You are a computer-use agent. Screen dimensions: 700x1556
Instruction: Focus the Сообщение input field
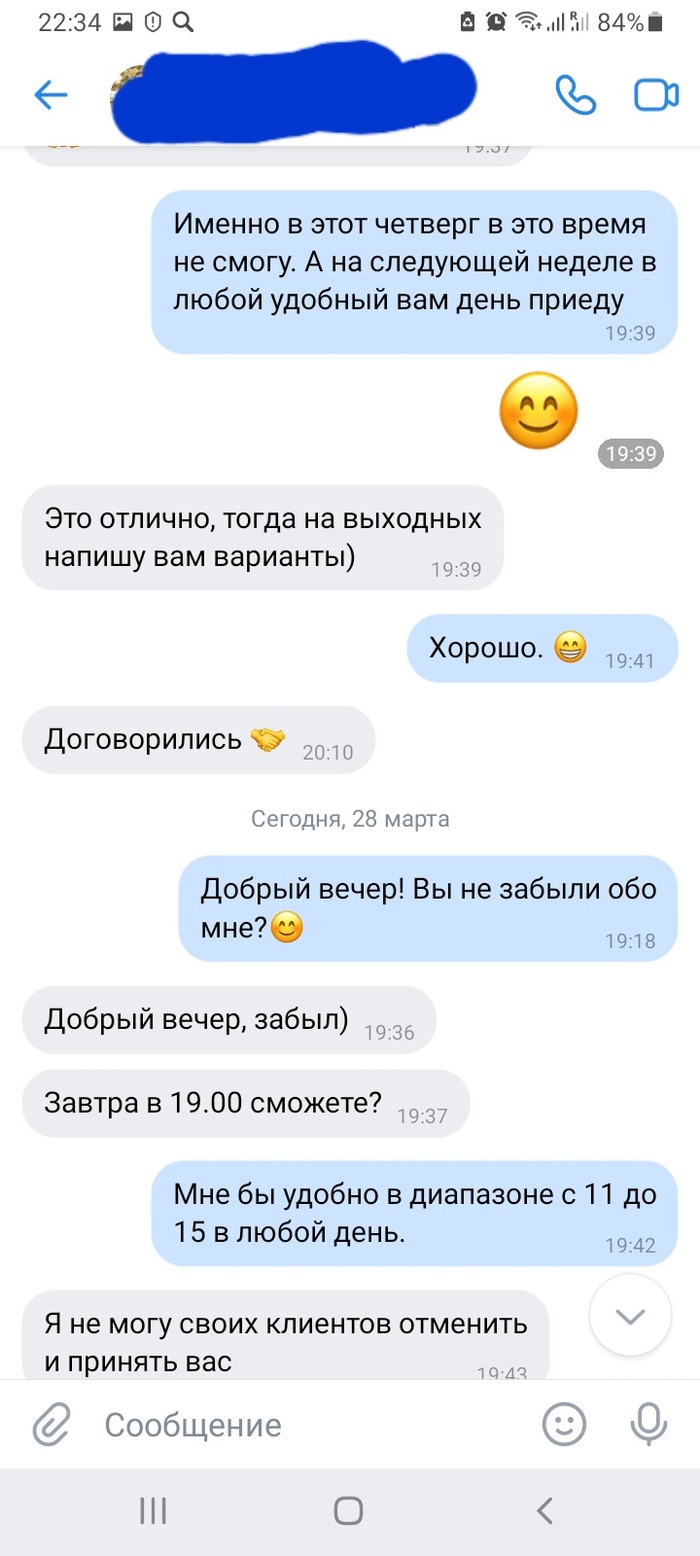coord(300,1425)
